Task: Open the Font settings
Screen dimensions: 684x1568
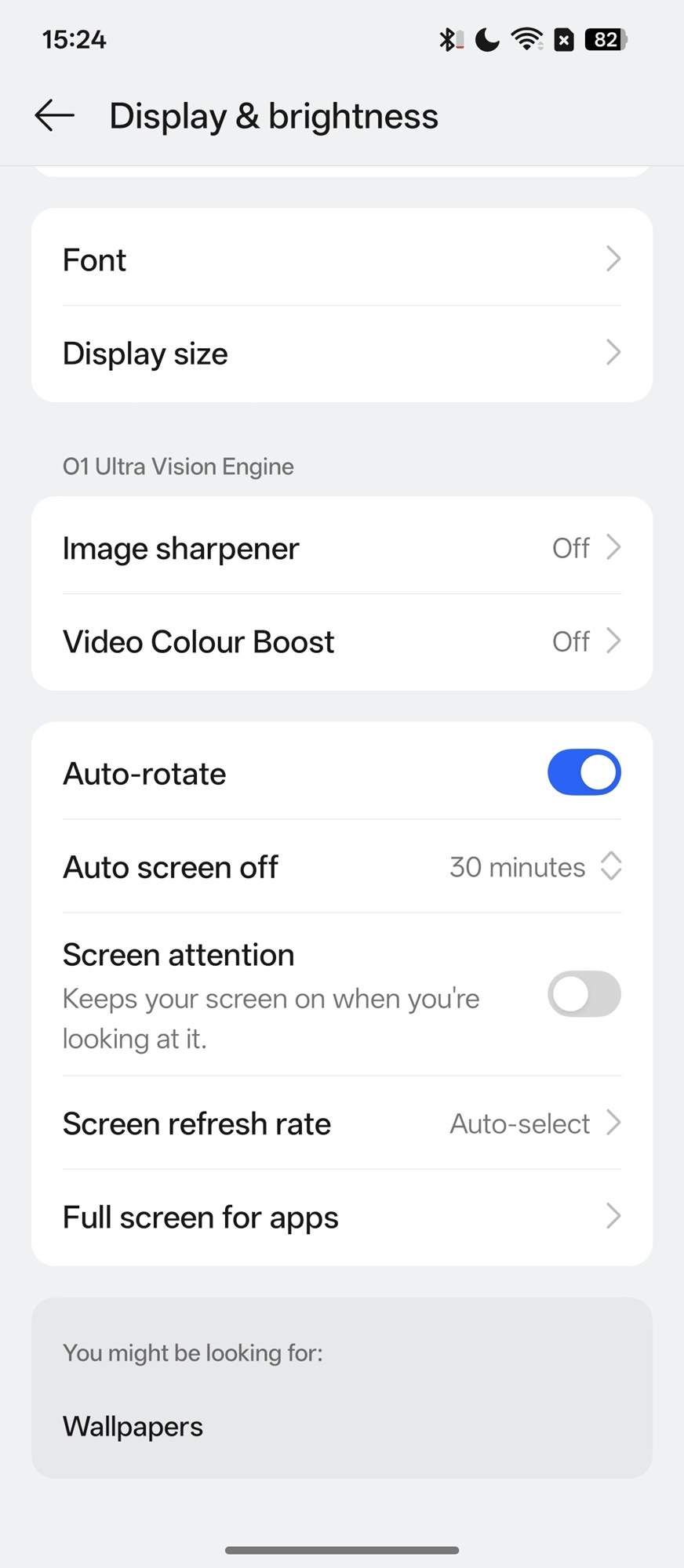Action: point(341,260)
